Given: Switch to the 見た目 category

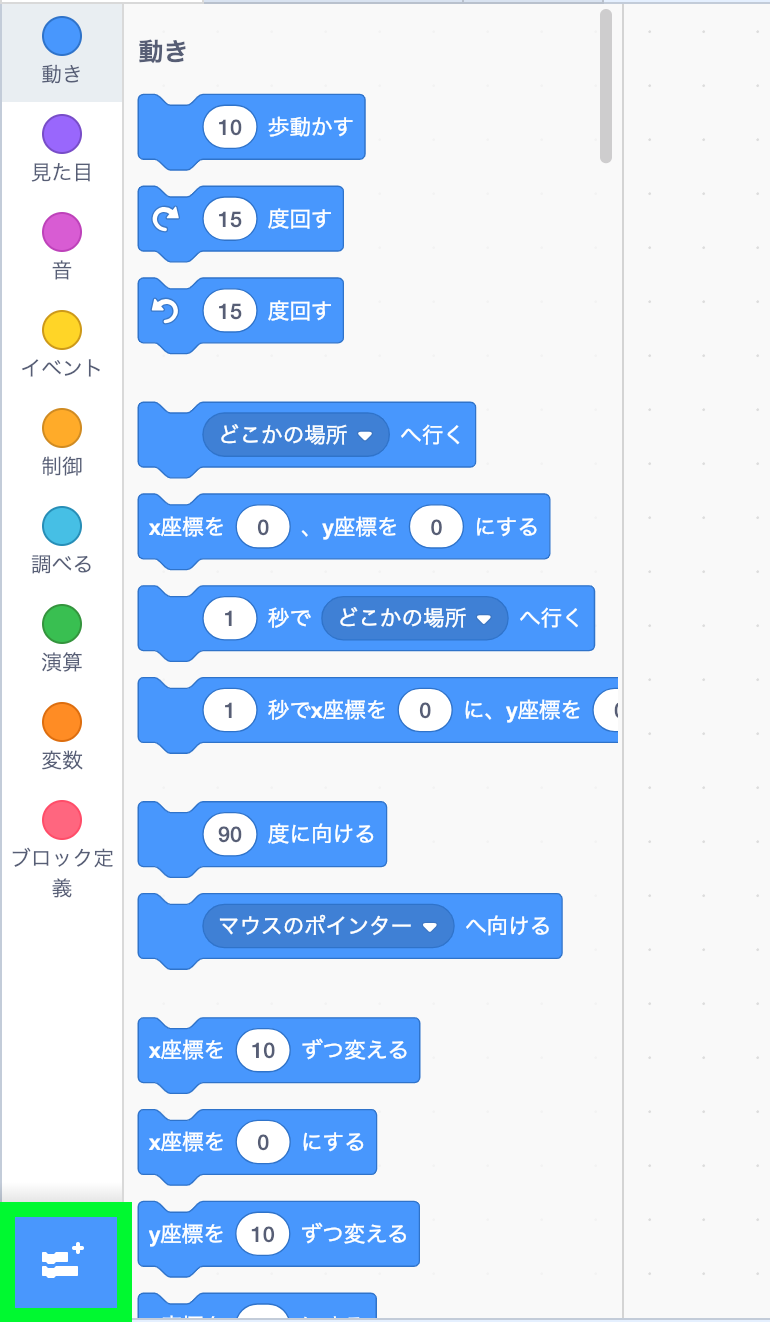Looking at the screenshot, I should (62, 149).
